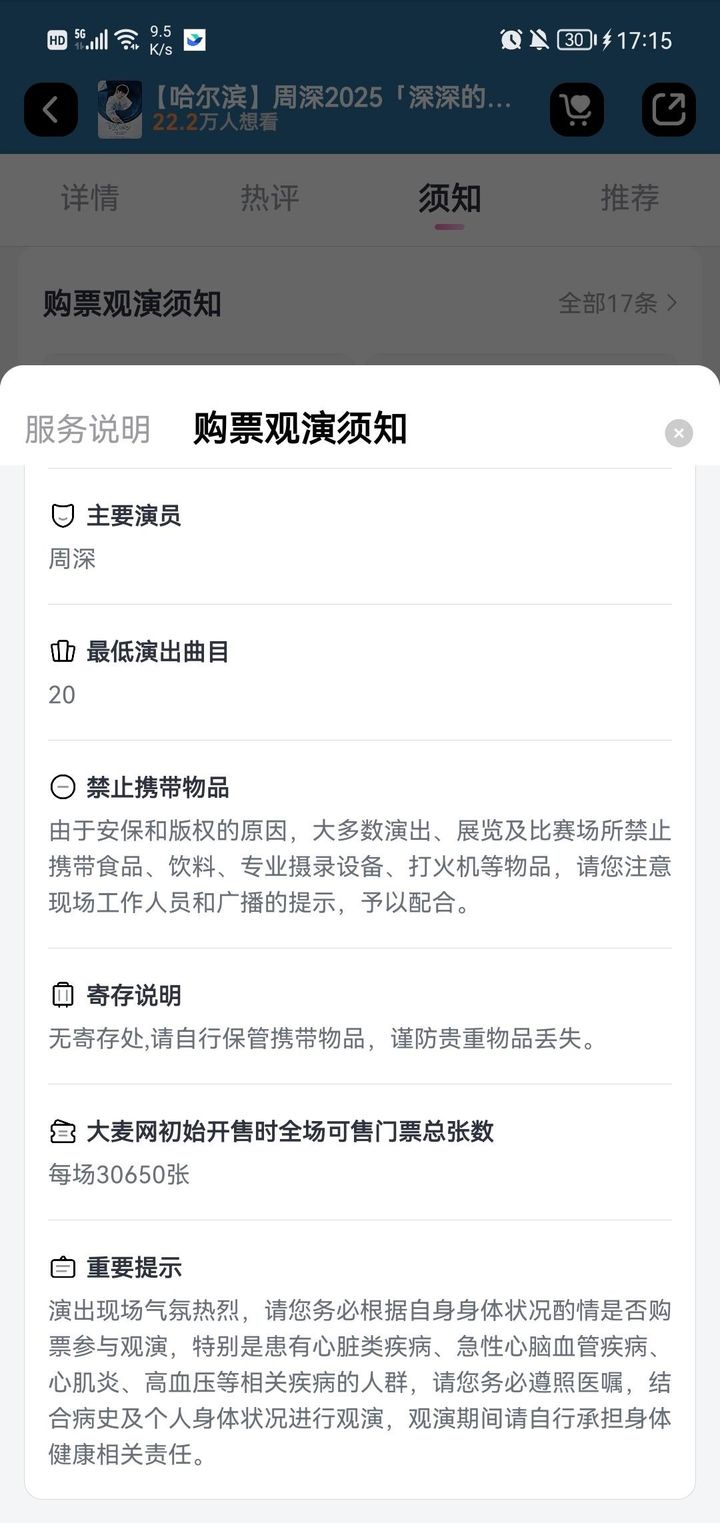The image size is (720, 1523).
Task: View 全部17条 notices
Action: [618, 303]
